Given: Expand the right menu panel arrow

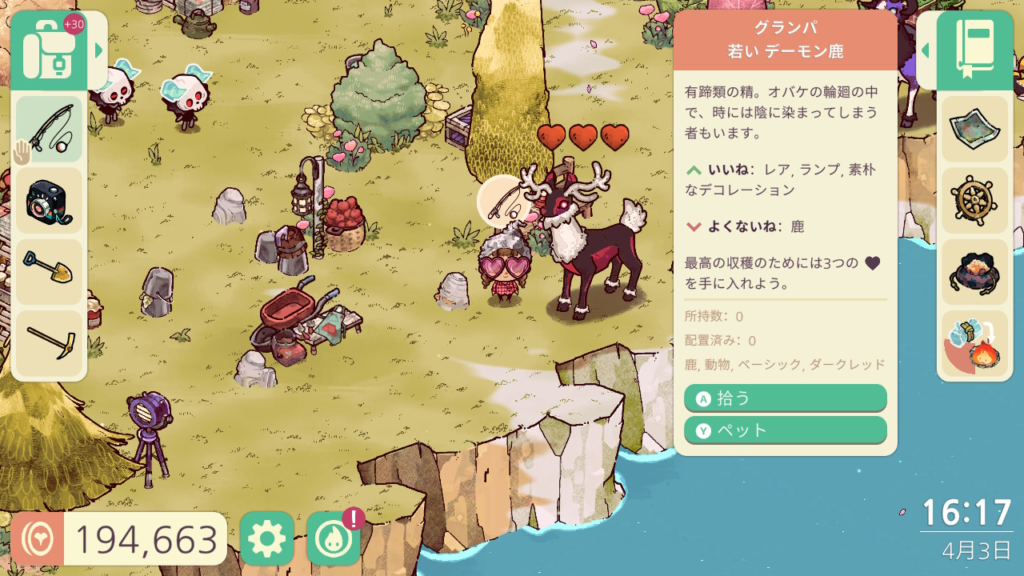Looking at the screenshot, I should tap(927, 50).
